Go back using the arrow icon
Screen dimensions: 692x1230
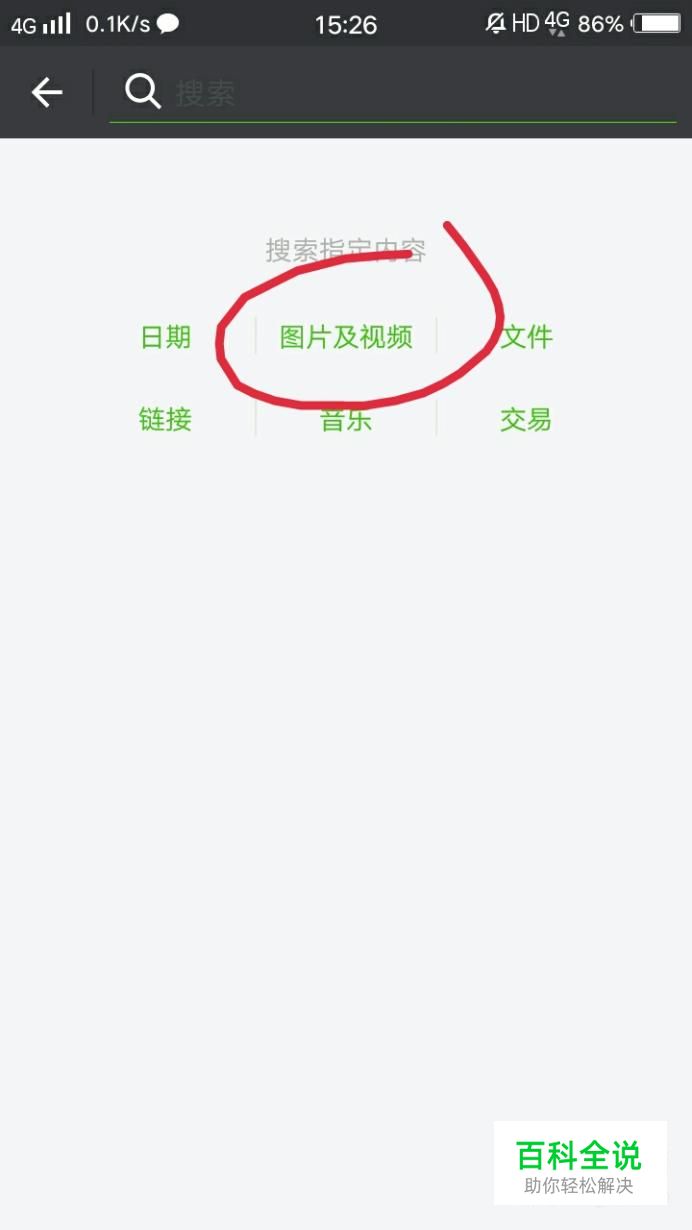click(47, 93)
